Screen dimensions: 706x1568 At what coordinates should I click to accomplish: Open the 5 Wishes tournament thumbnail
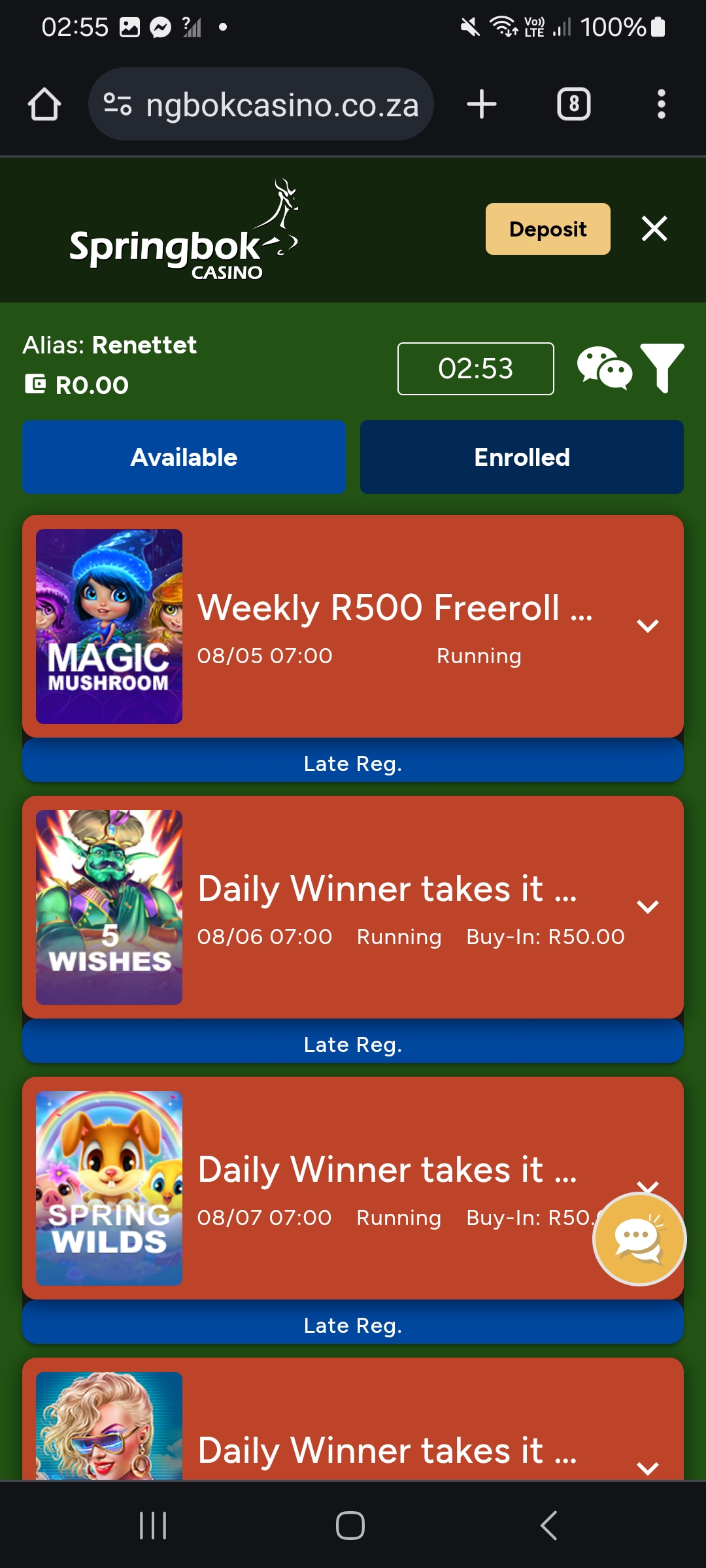click(x=109, y=907)
